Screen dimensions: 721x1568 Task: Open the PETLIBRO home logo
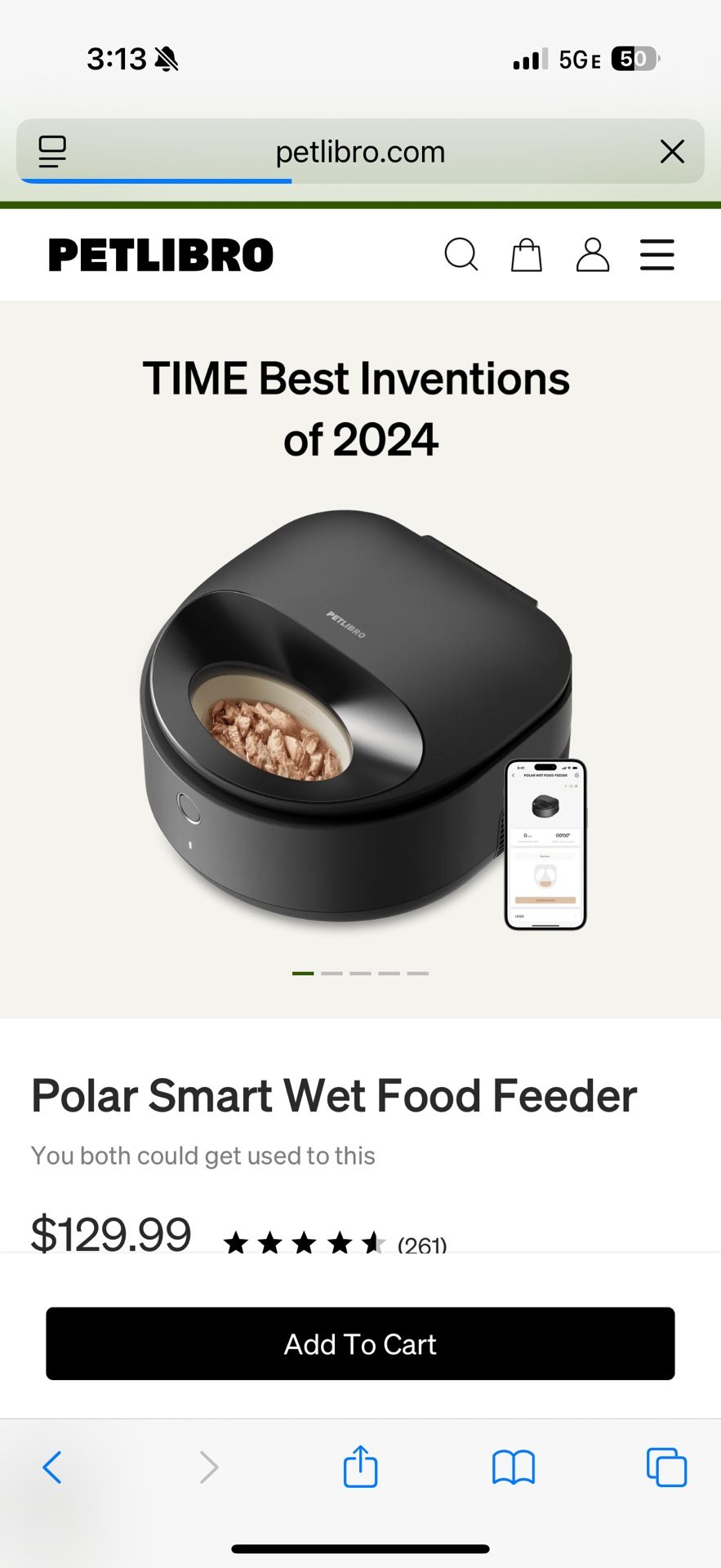tap(161, 255)
